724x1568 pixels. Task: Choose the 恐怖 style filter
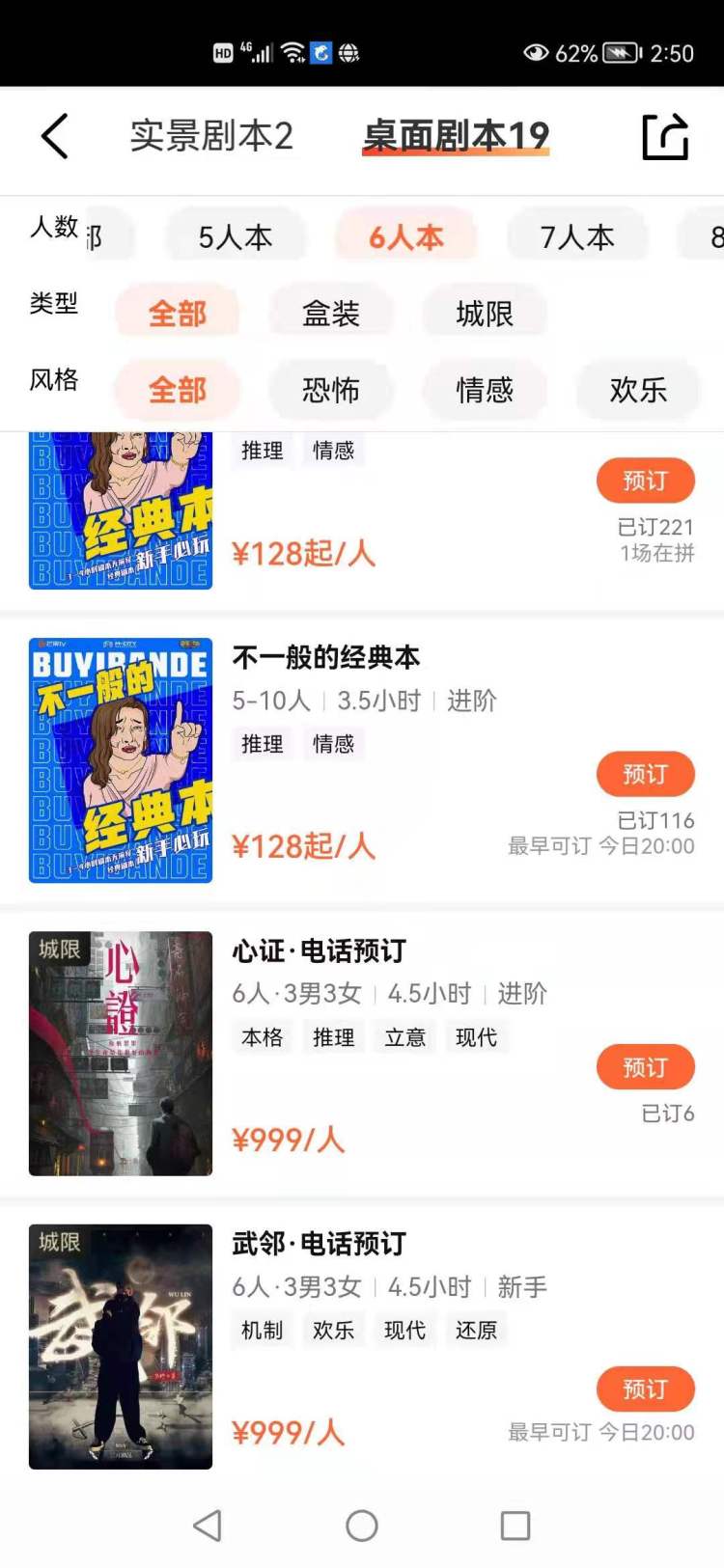pyautogui.click(x=331, y=390)
